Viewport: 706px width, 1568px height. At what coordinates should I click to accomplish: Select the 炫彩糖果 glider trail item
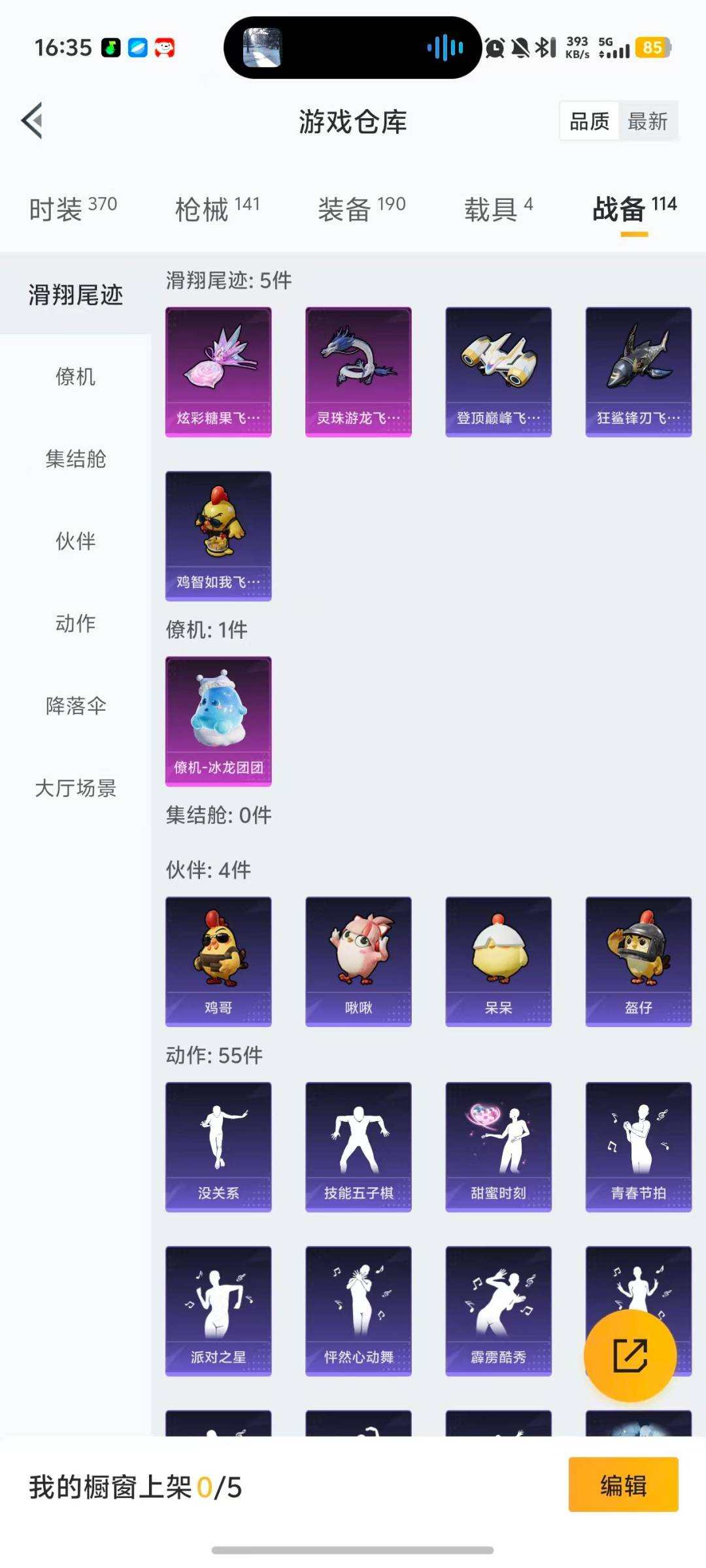pos(218,369)
